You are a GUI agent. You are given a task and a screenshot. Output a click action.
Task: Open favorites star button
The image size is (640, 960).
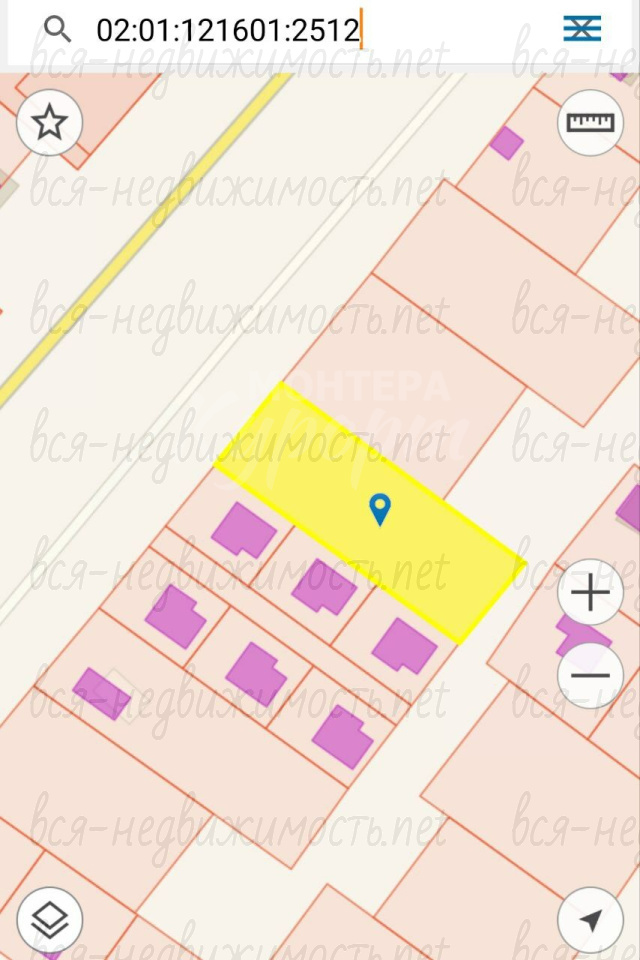click(x=50, y=123)
